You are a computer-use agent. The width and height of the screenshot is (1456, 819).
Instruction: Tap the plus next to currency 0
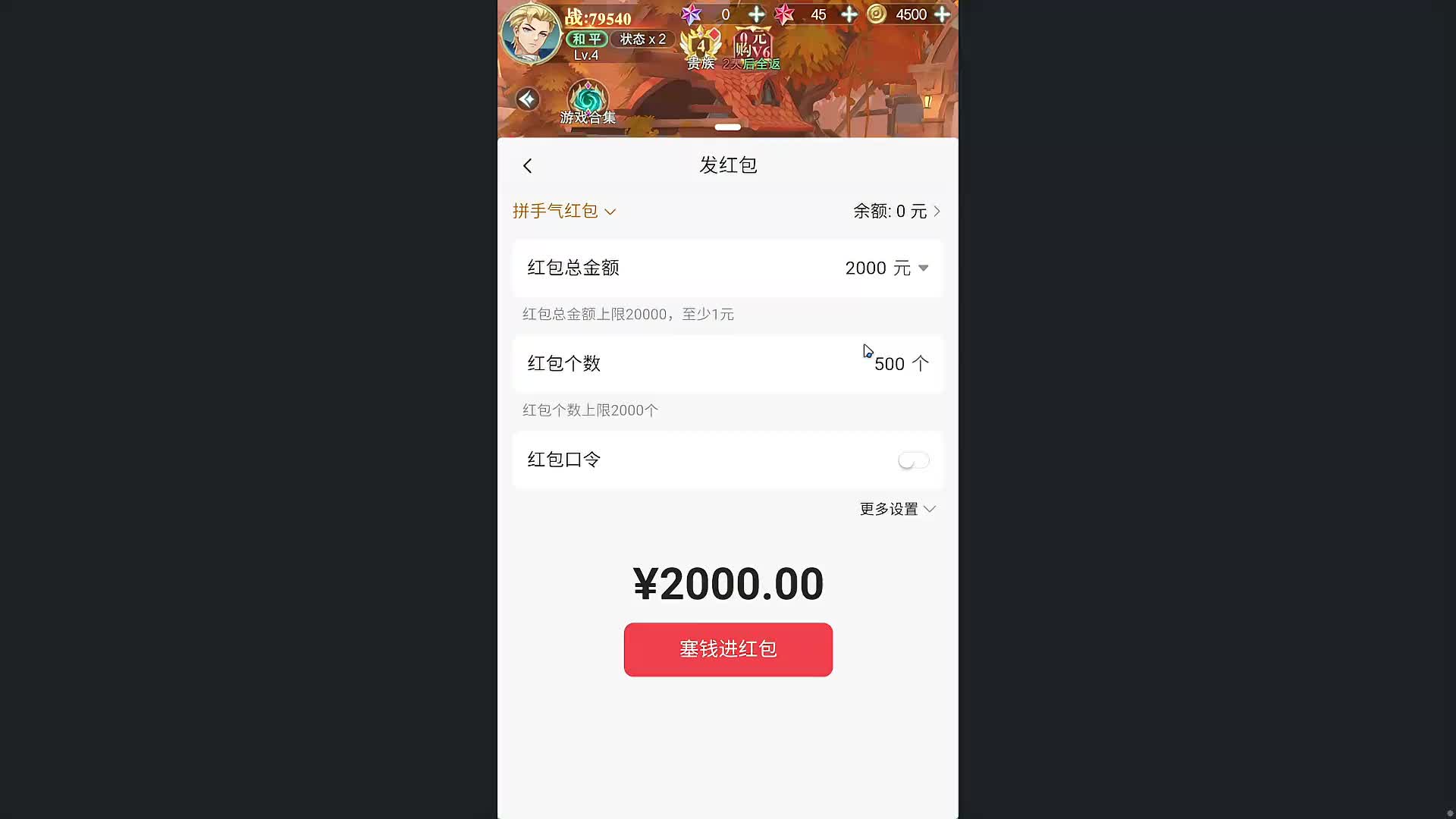click(756, 14)
